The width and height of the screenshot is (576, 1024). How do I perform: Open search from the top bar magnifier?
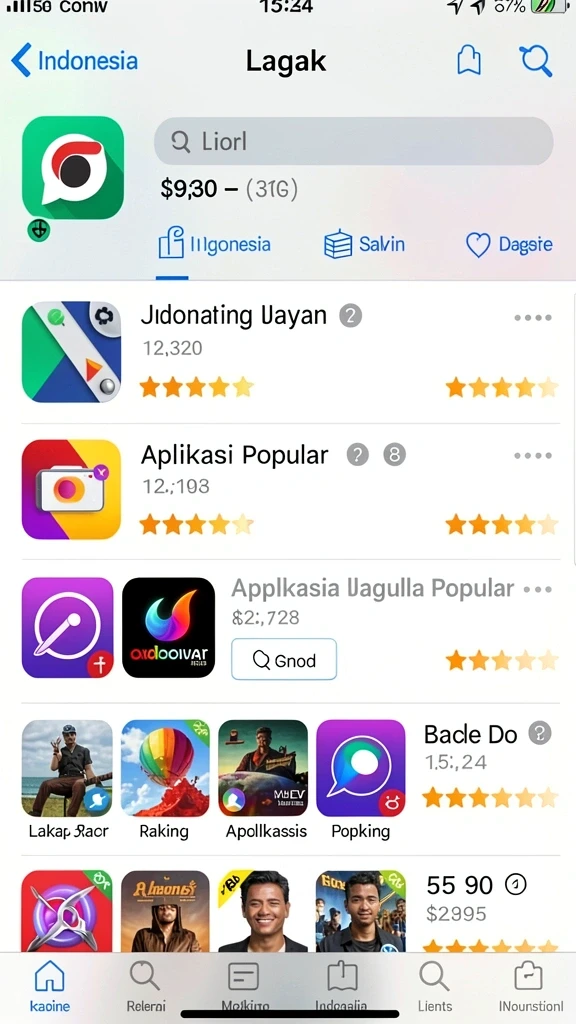point(536,61)
